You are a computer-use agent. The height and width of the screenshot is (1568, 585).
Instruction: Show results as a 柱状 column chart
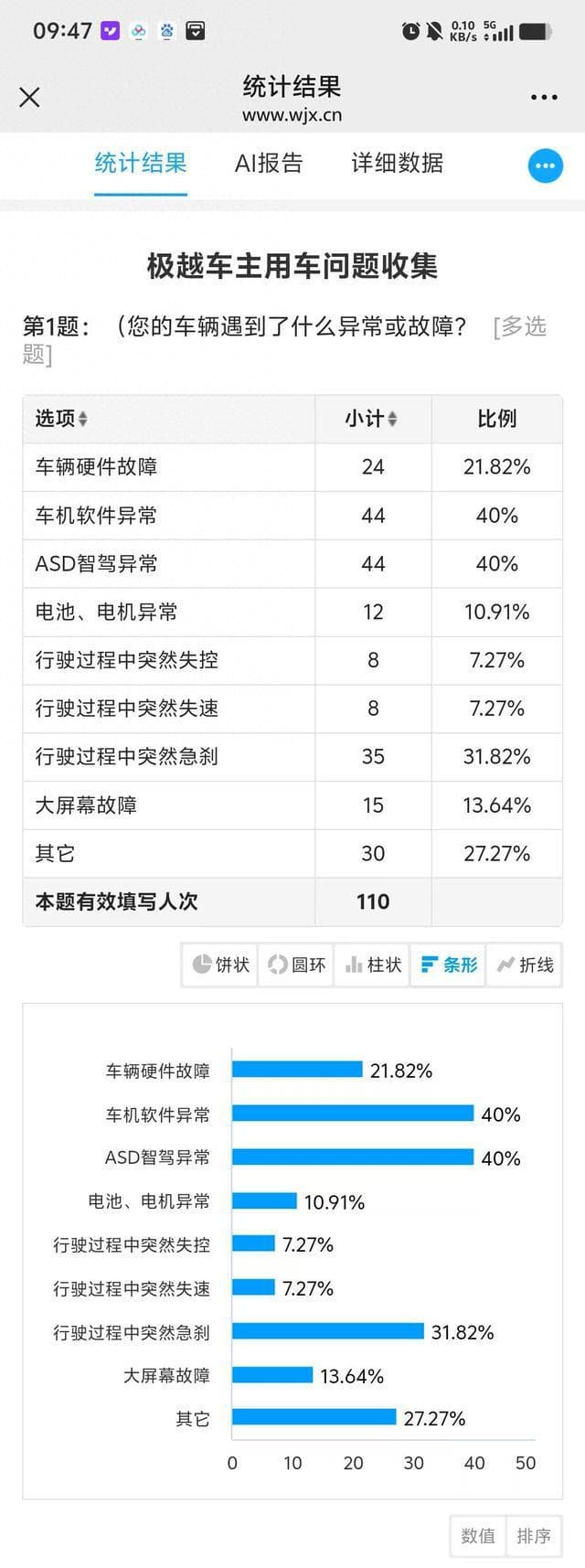373,965
